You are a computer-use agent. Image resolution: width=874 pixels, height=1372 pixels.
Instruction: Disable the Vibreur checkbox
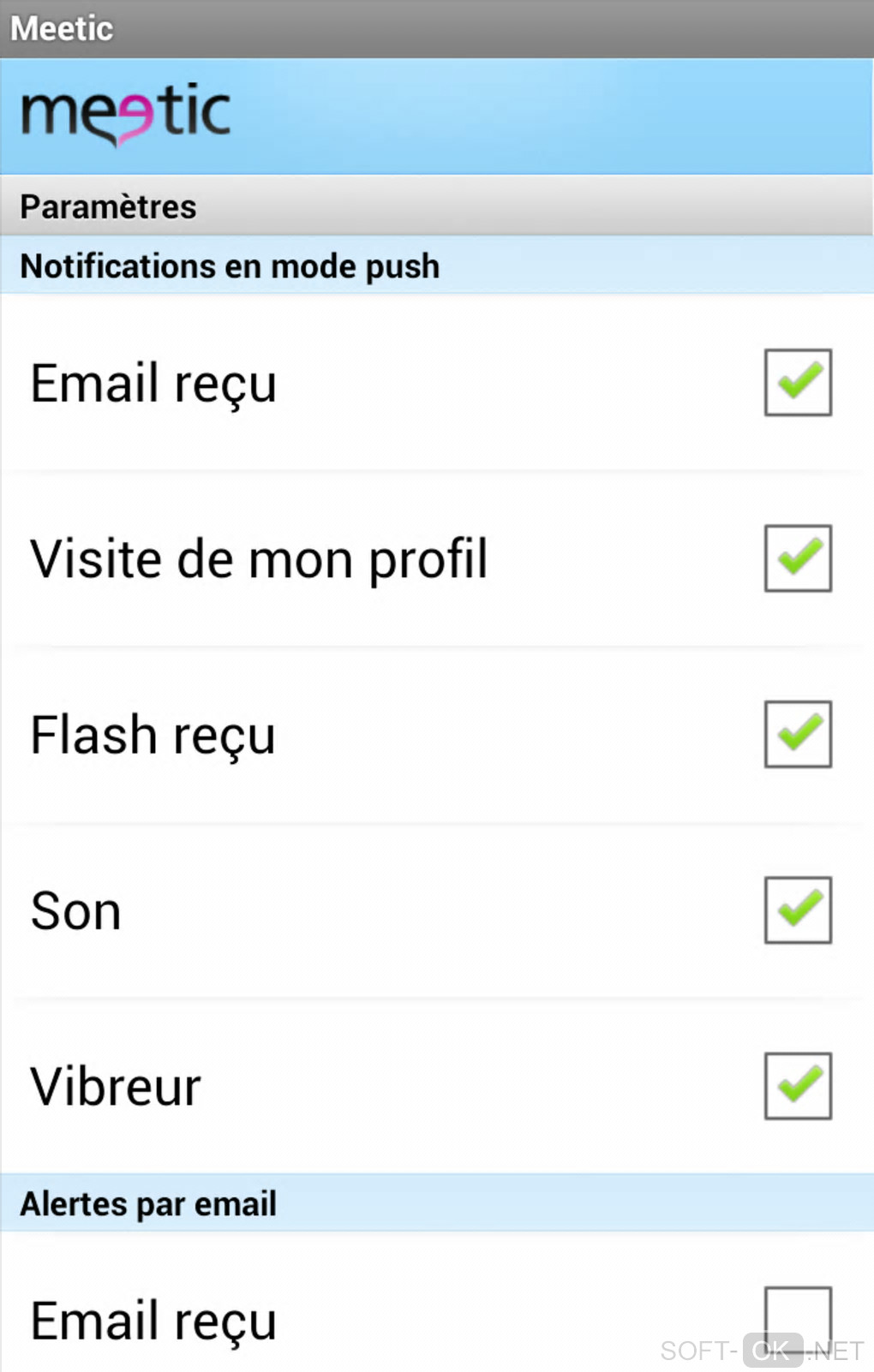(798, 1086)
